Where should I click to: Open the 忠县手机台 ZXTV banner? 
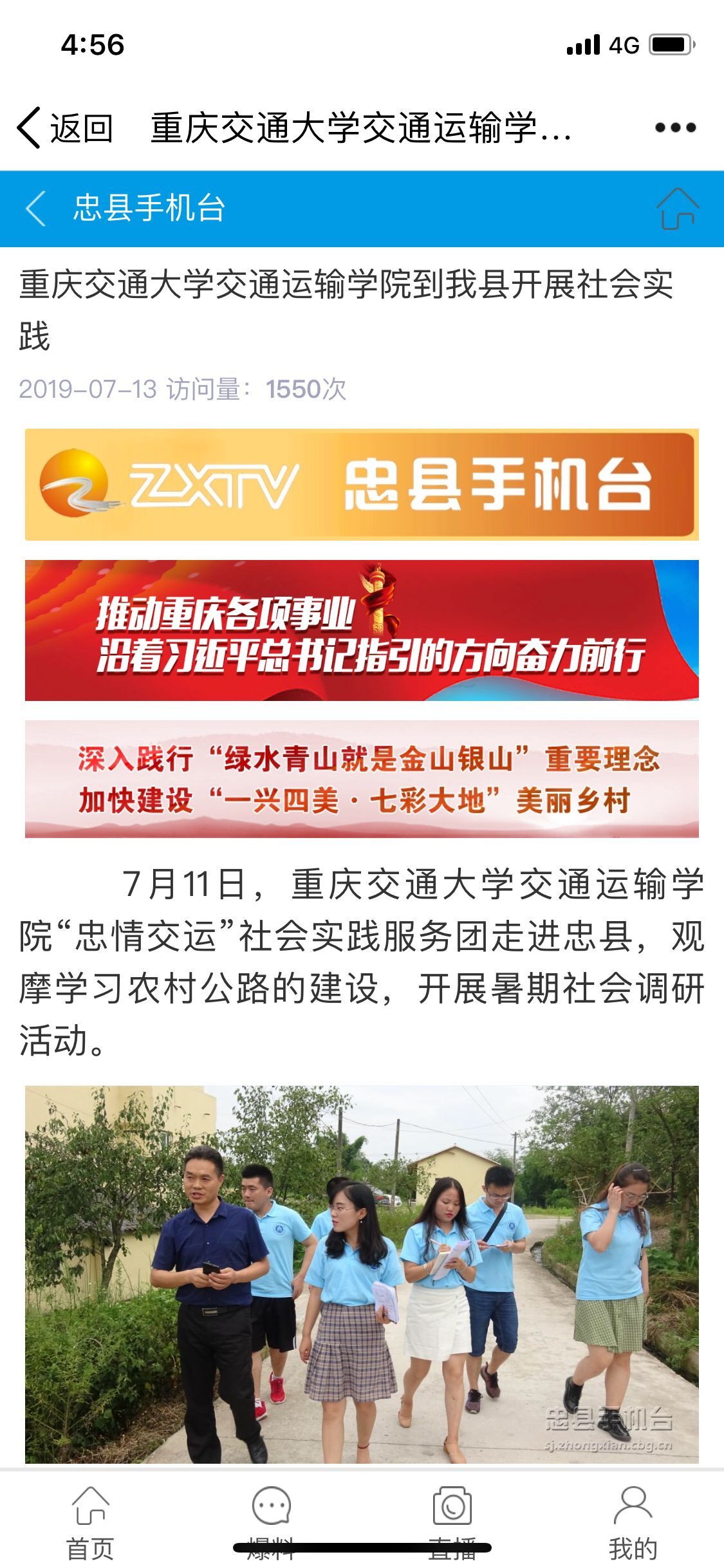click(x=362, y=485)
